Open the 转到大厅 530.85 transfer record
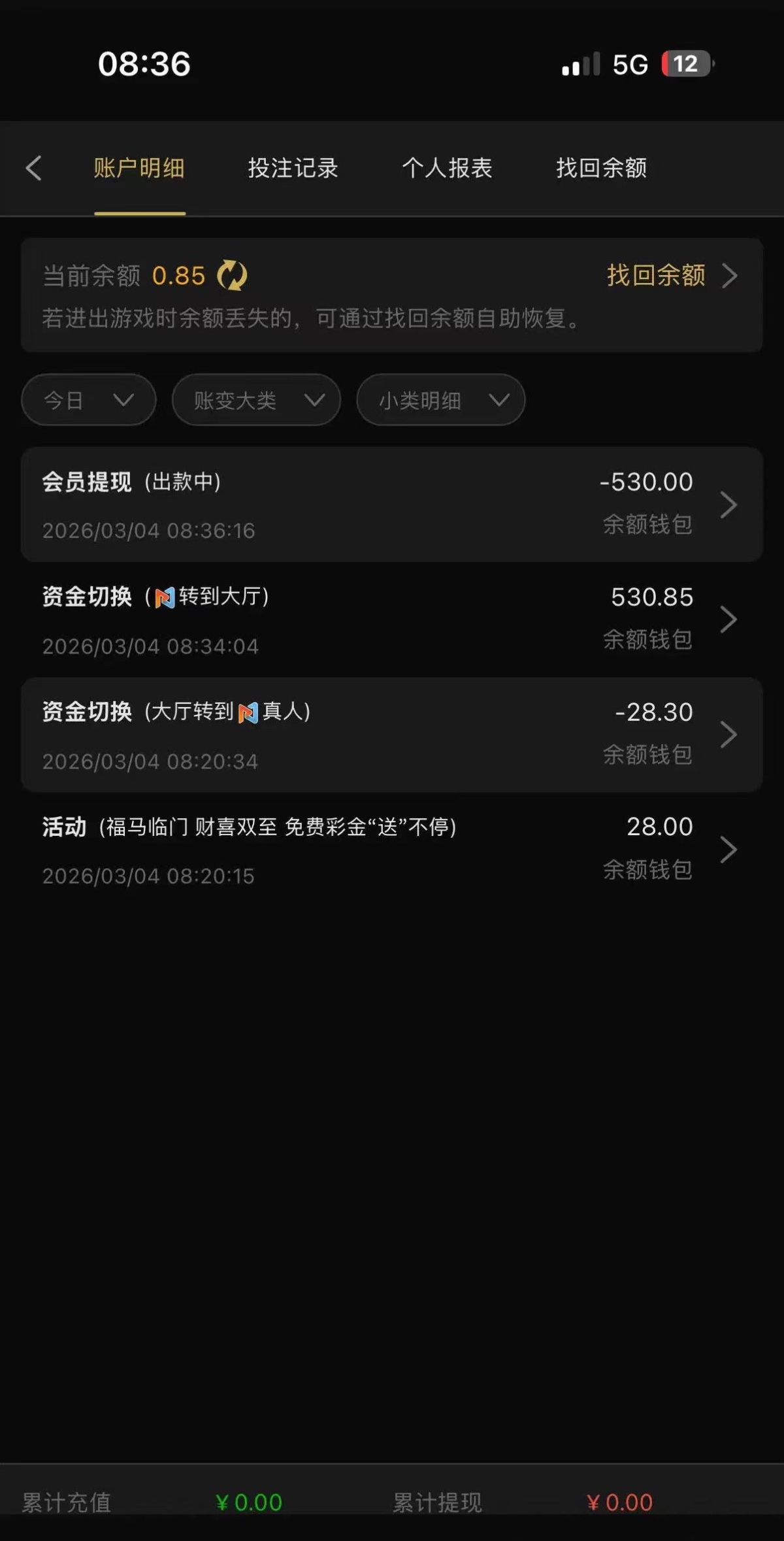 392,620
